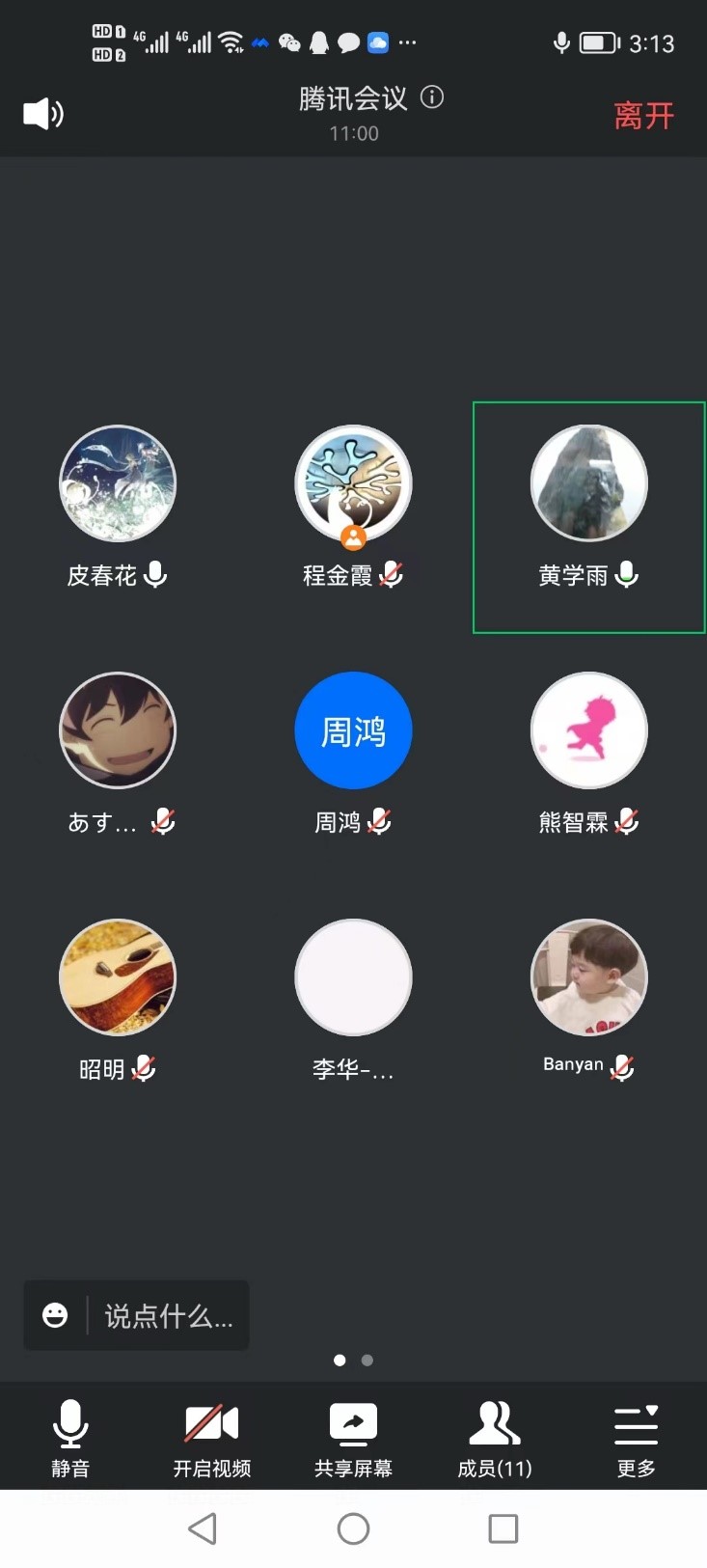The image size is (707, 1568).
Task: Open the emoji picker beside chat input
Action: point(55,1315)
